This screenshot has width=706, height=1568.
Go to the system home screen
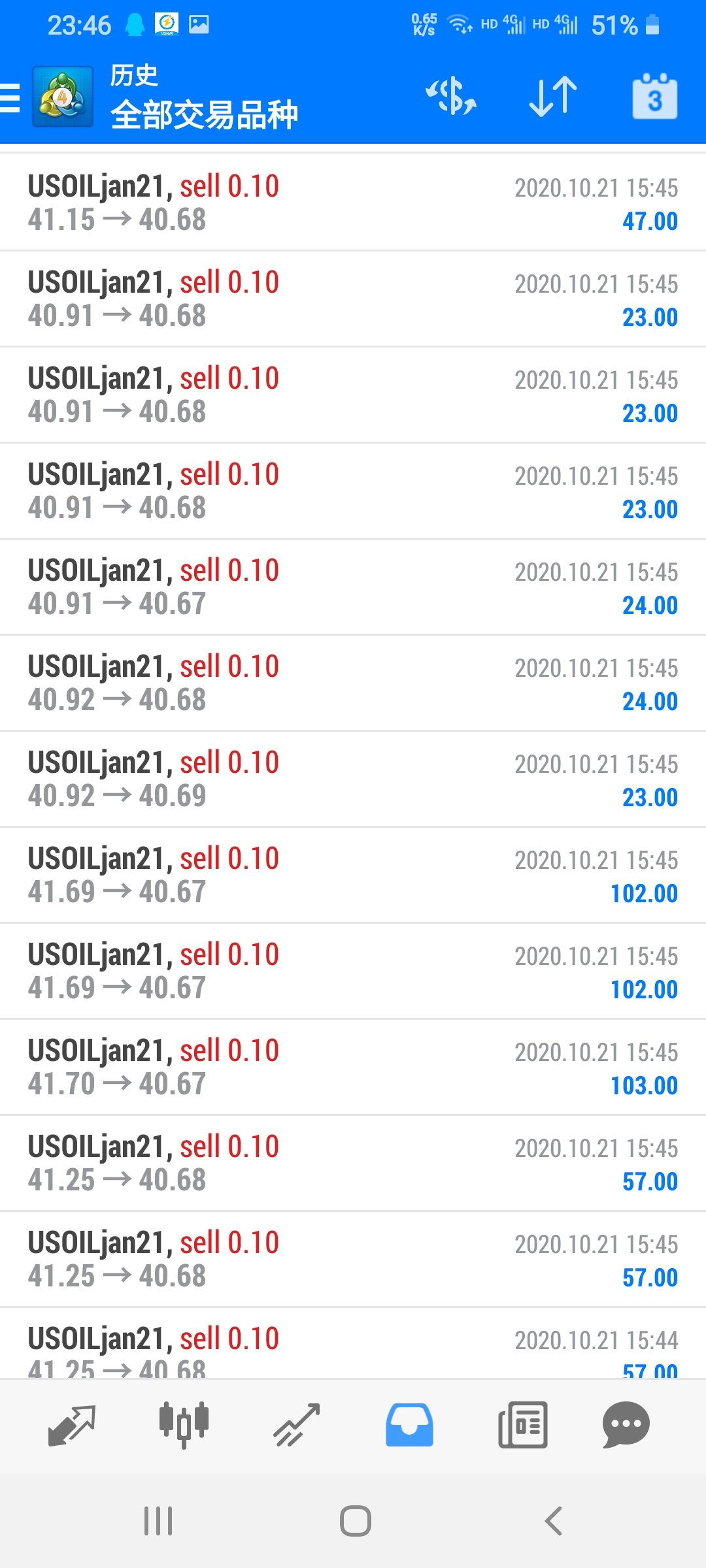pyautogui.click(x=355, y=1521)
